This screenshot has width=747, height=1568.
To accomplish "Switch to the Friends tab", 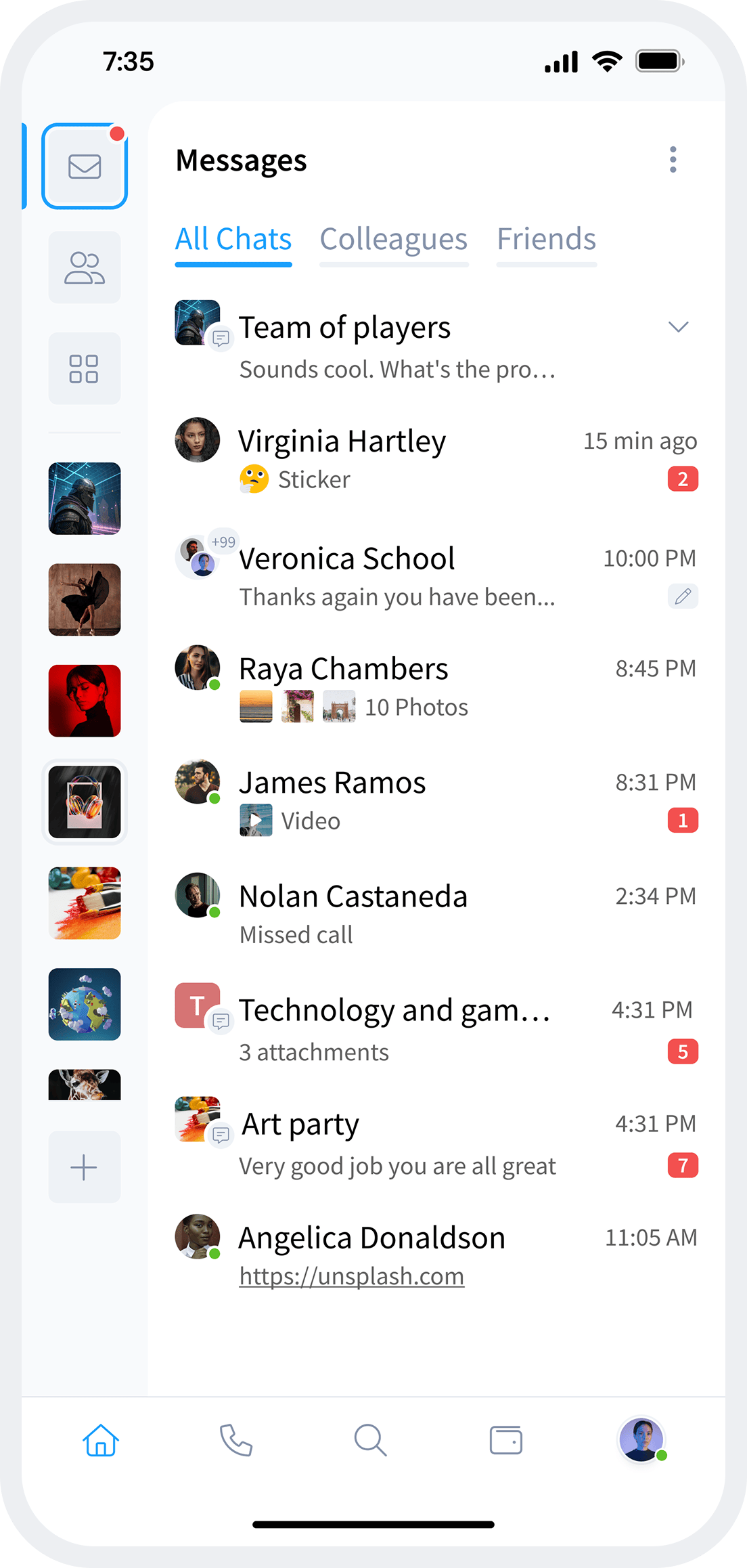I will [546, 240].
